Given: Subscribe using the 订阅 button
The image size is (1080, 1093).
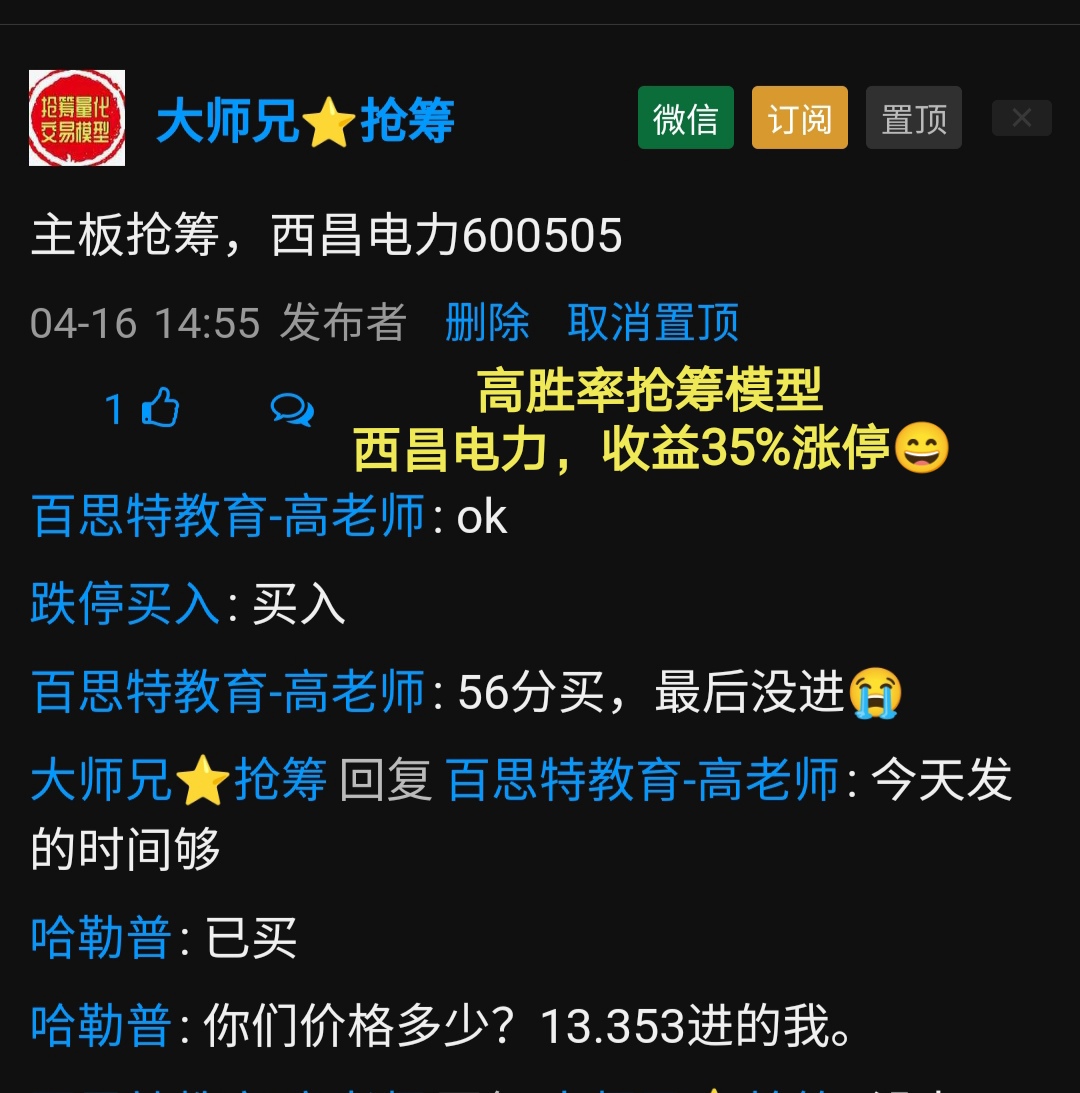Looking at the screenshot, I should pyautogui.click(x=799, y=118).
